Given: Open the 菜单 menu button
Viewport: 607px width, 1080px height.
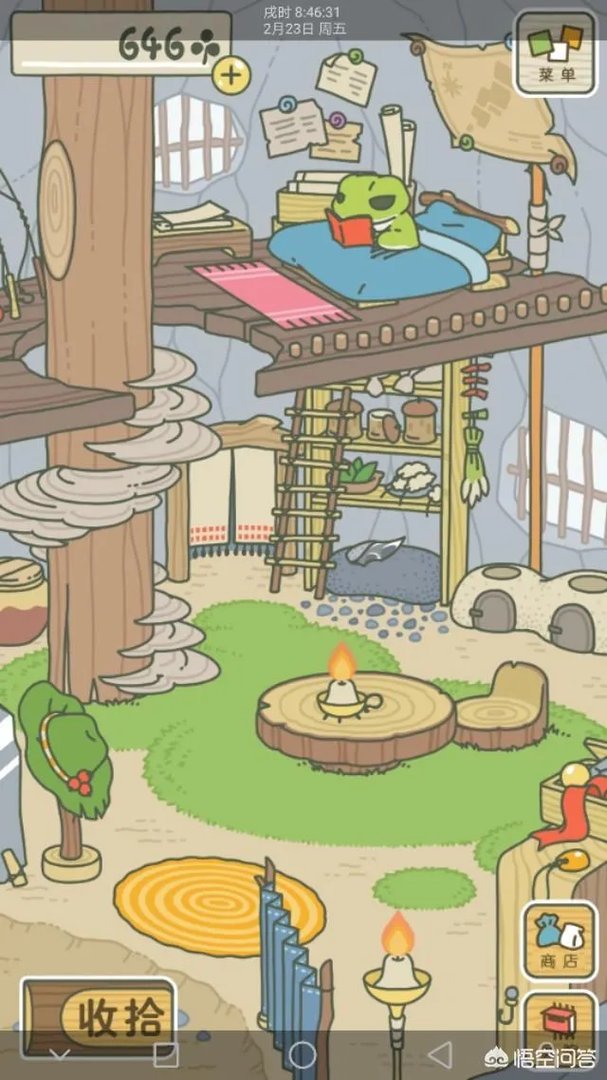Looking at the screenshot, I should click(556, 53).
